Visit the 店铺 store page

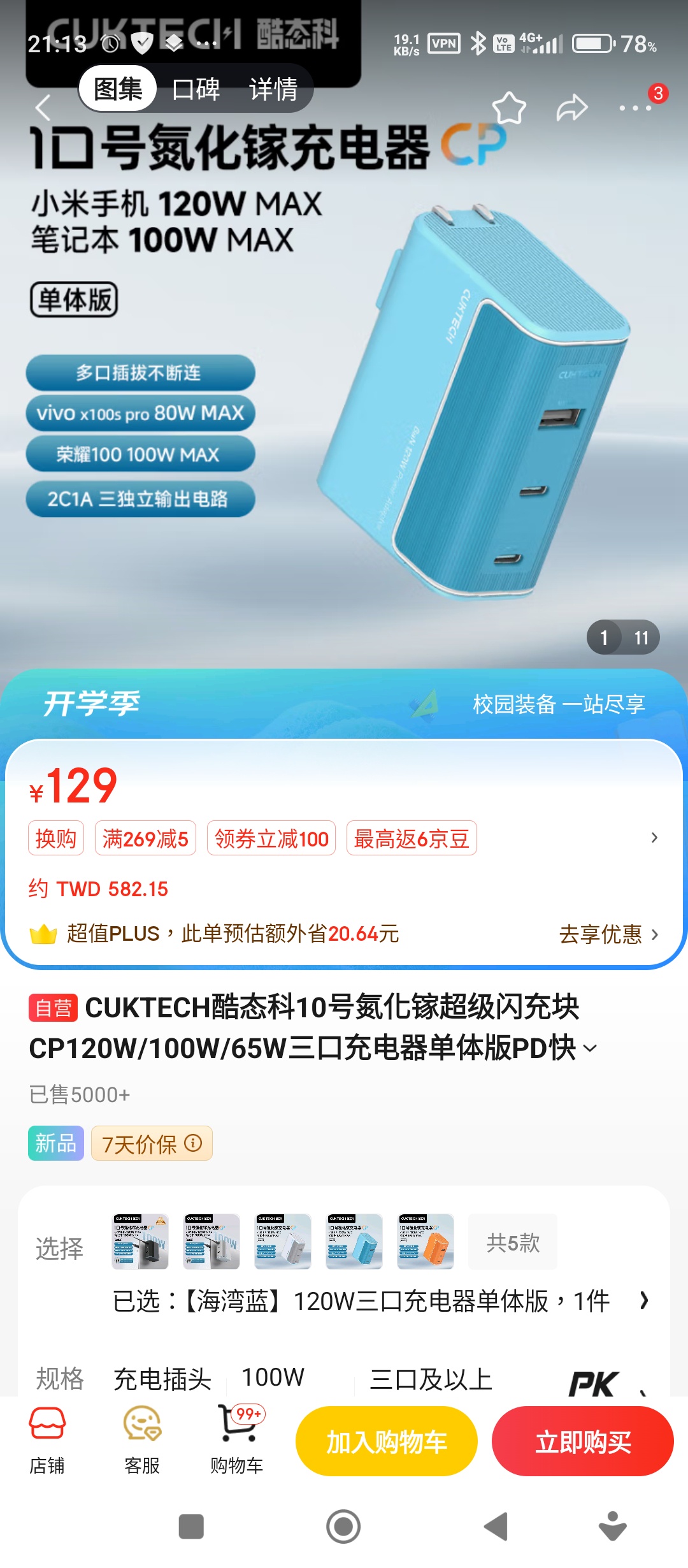47,1441
